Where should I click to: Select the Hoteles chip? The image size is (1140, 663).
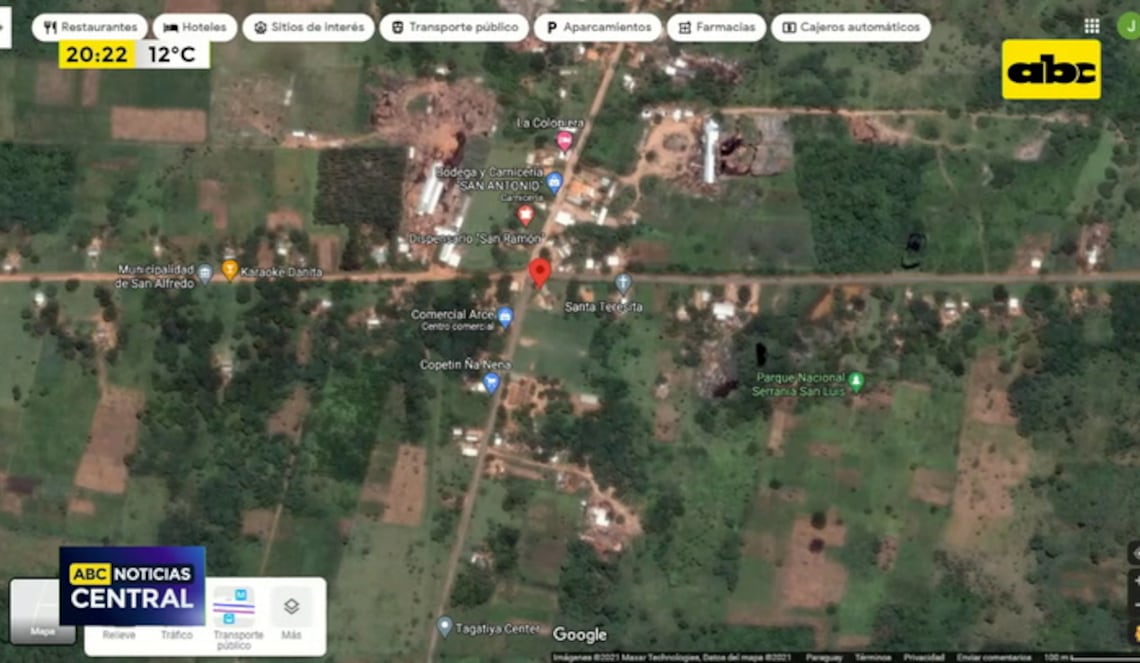pos(195,27)
